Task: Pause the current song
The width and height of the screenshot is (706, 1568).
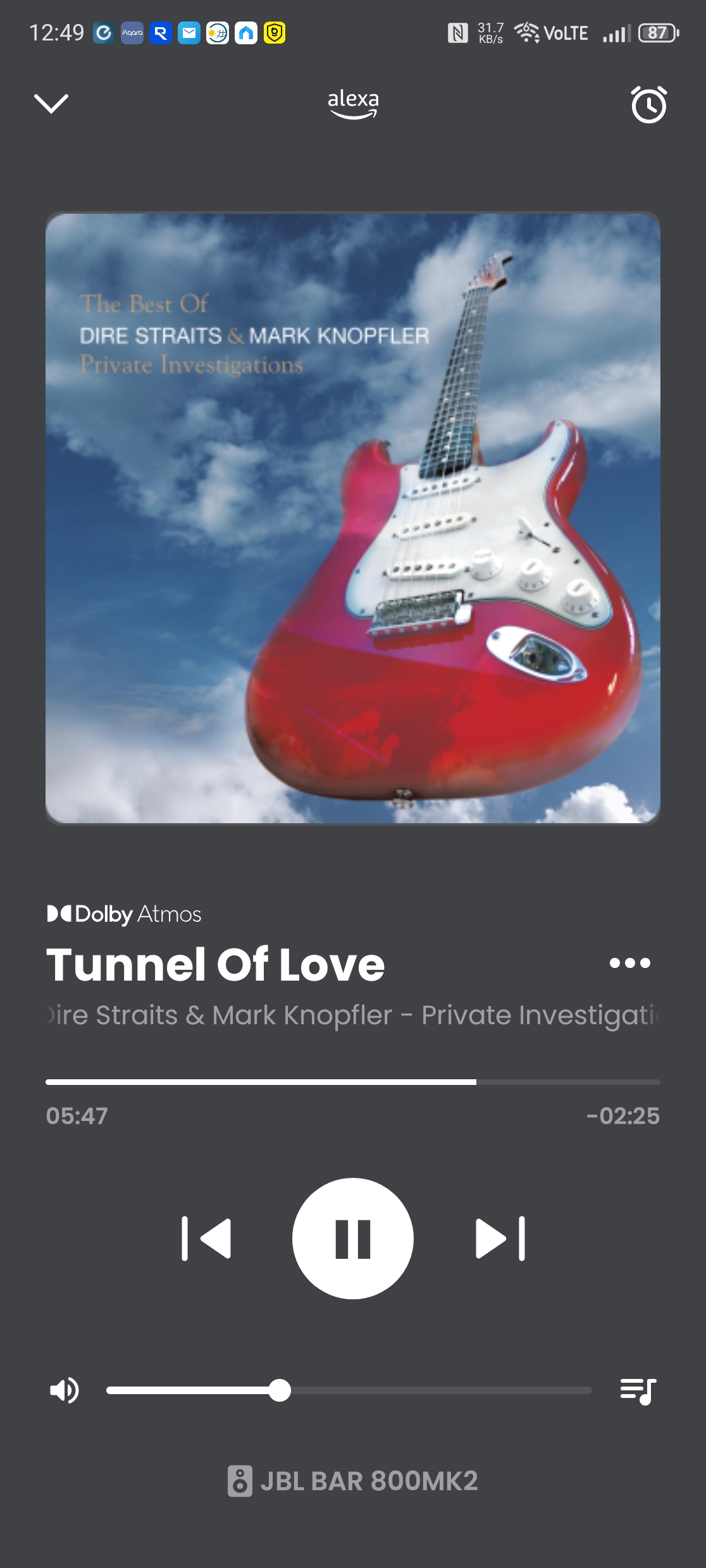Action: pyautogui.click(x=353, y=1239)
